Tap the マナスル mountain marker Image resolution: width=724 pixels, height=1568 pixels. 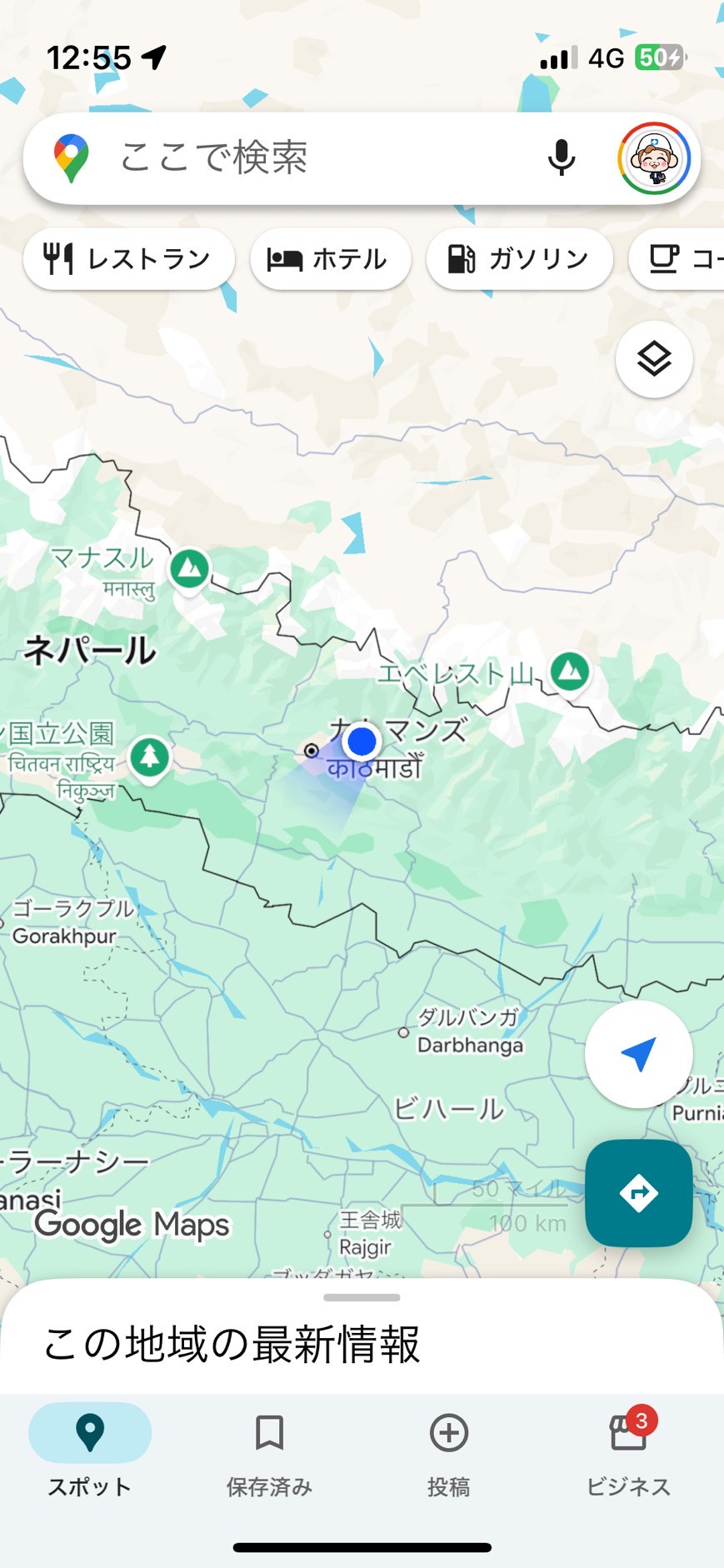[190, 570]
